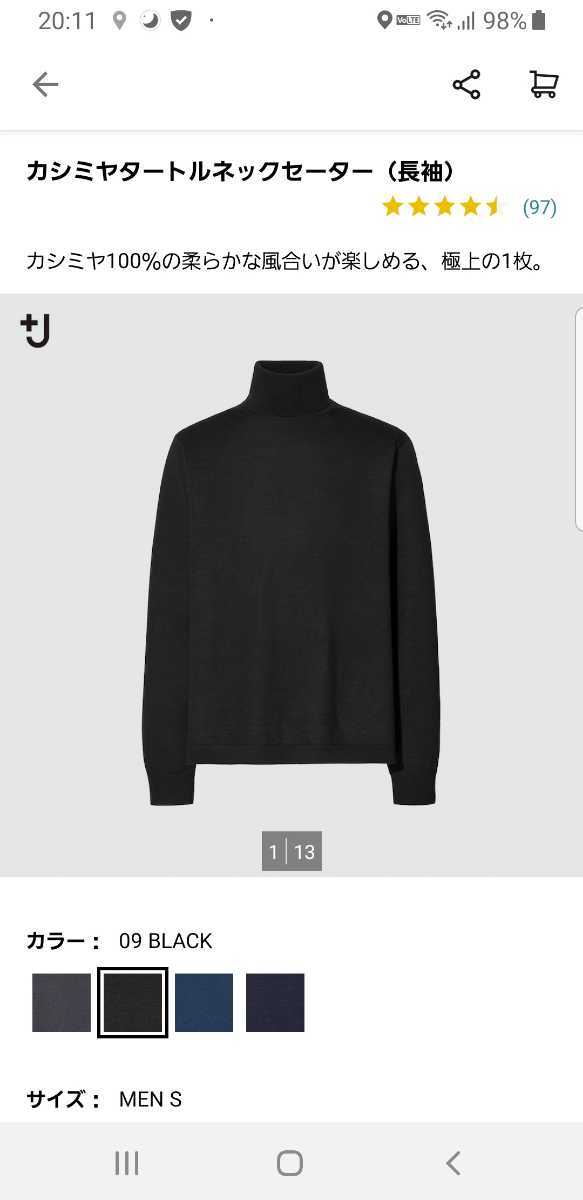Select the 09 BLACK color swatch
Image resolution: width=583 pixels, height=1200 pixels.
(x=132, y=1003)
